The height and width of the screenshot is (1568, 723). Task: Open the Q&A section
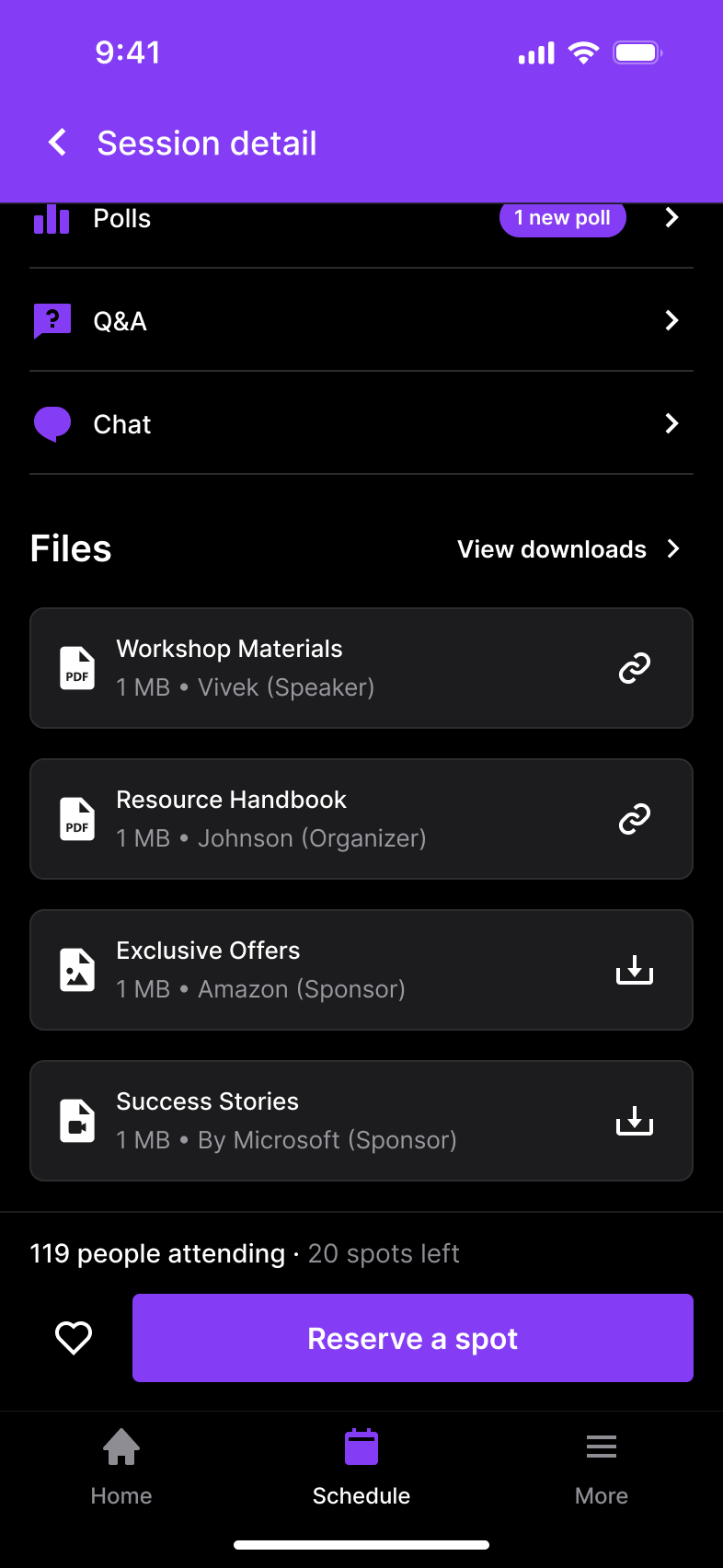point(361,320)
